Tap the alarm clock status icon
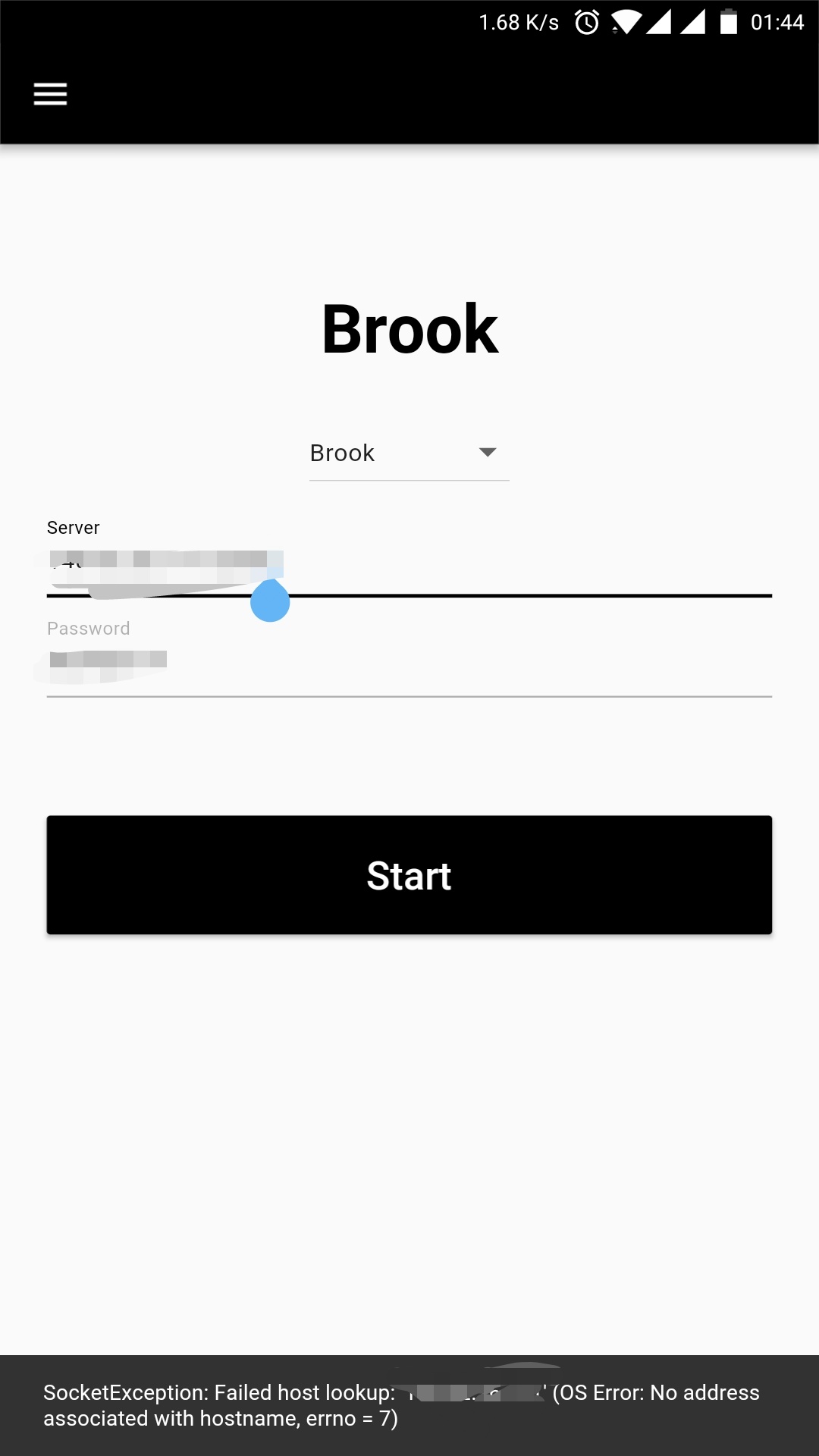This screenshot has height=1456, width=819. tap(586, 22)
